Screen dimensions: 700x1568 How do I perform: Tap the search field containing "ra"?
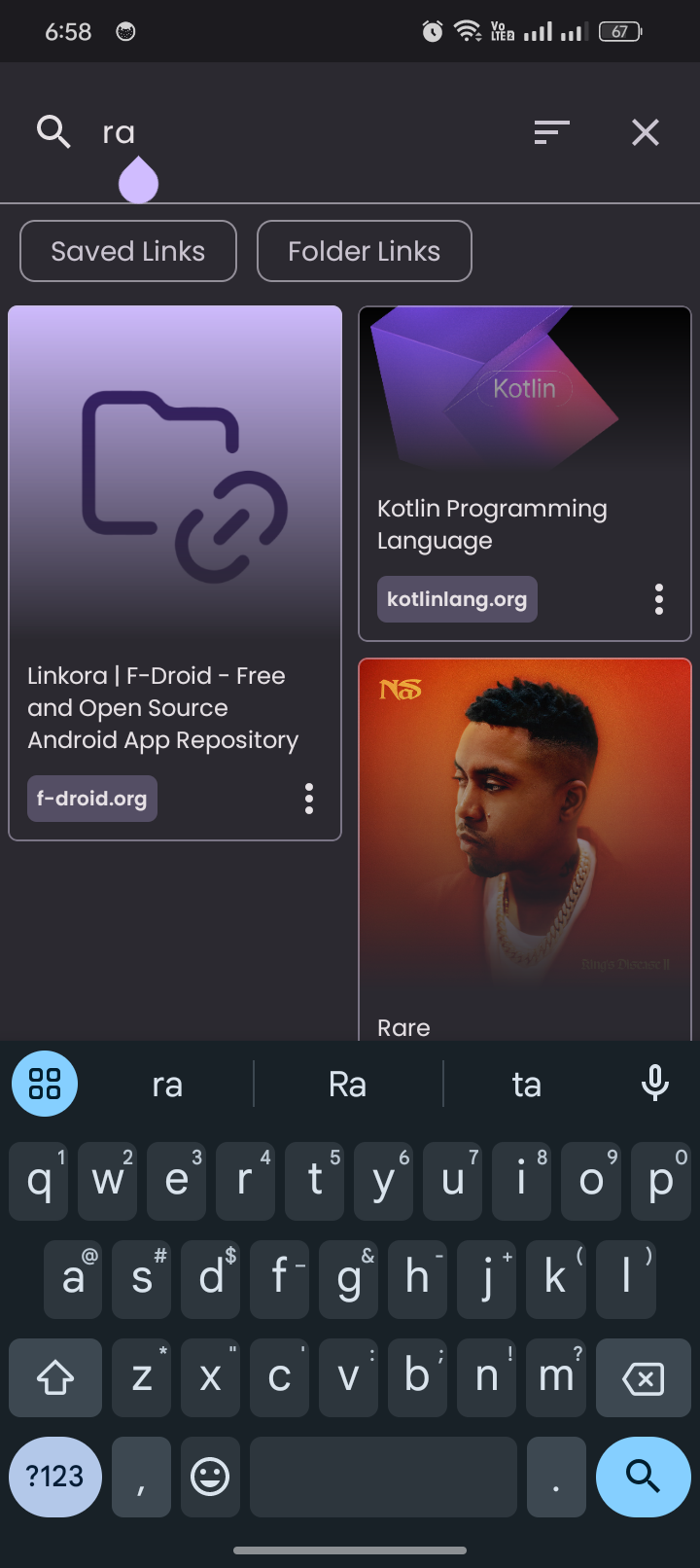(x=292, y=132)
